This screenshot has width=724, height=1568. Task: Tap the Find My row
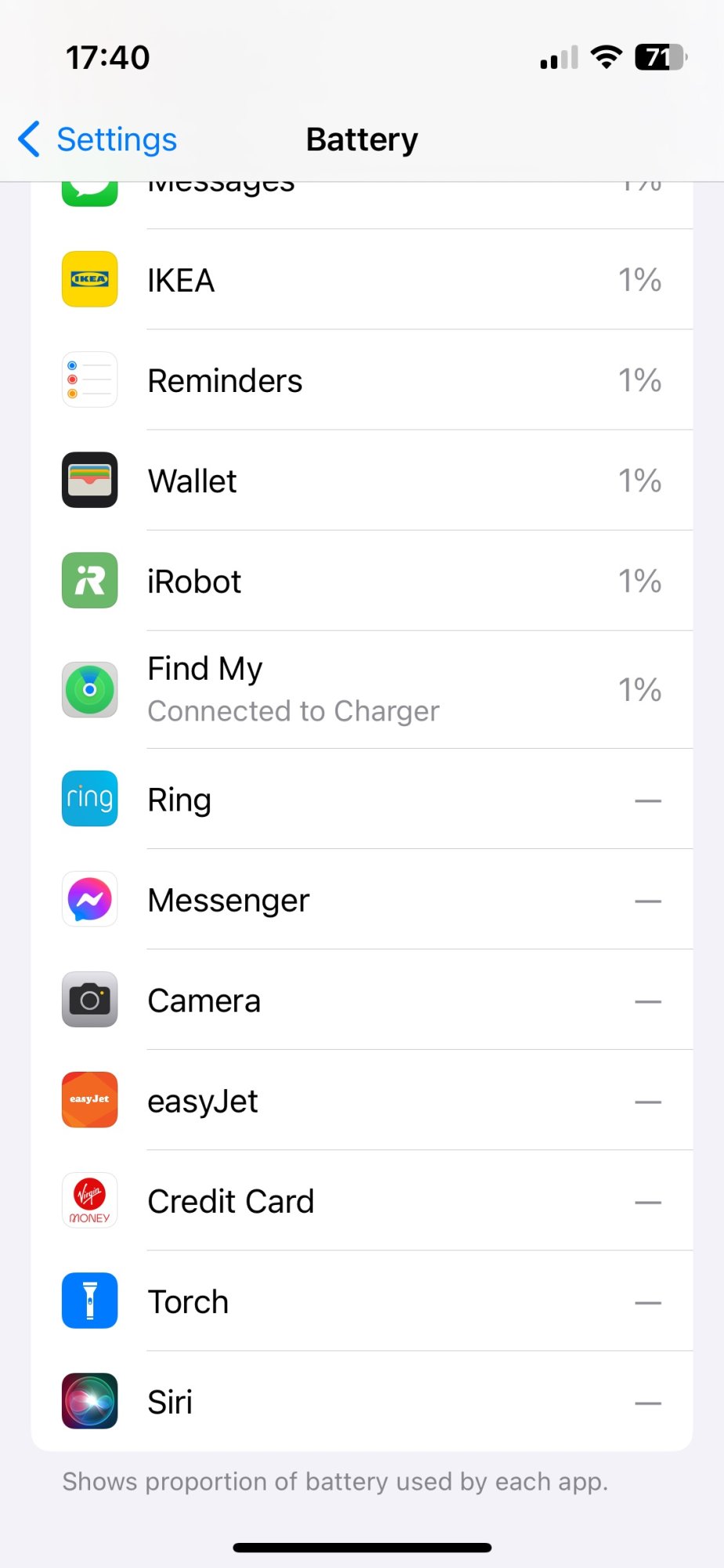pos(362,690)
